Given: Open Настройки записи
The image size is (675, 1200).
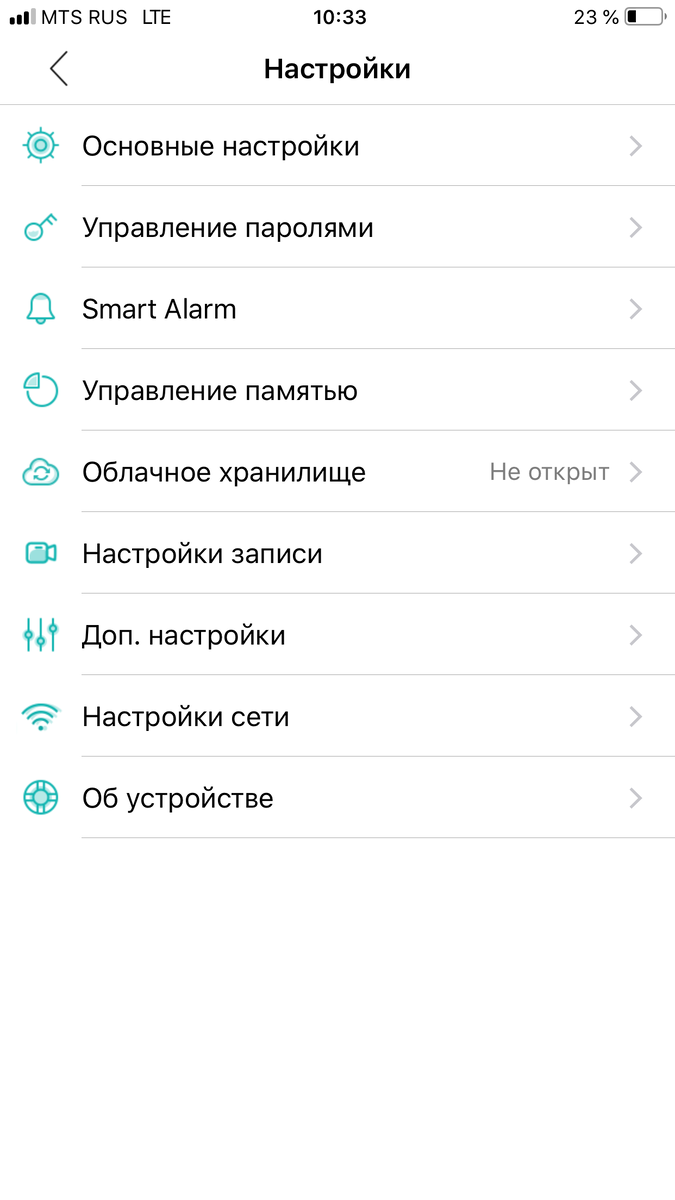Looking at the screenshot, I should 337,554.
